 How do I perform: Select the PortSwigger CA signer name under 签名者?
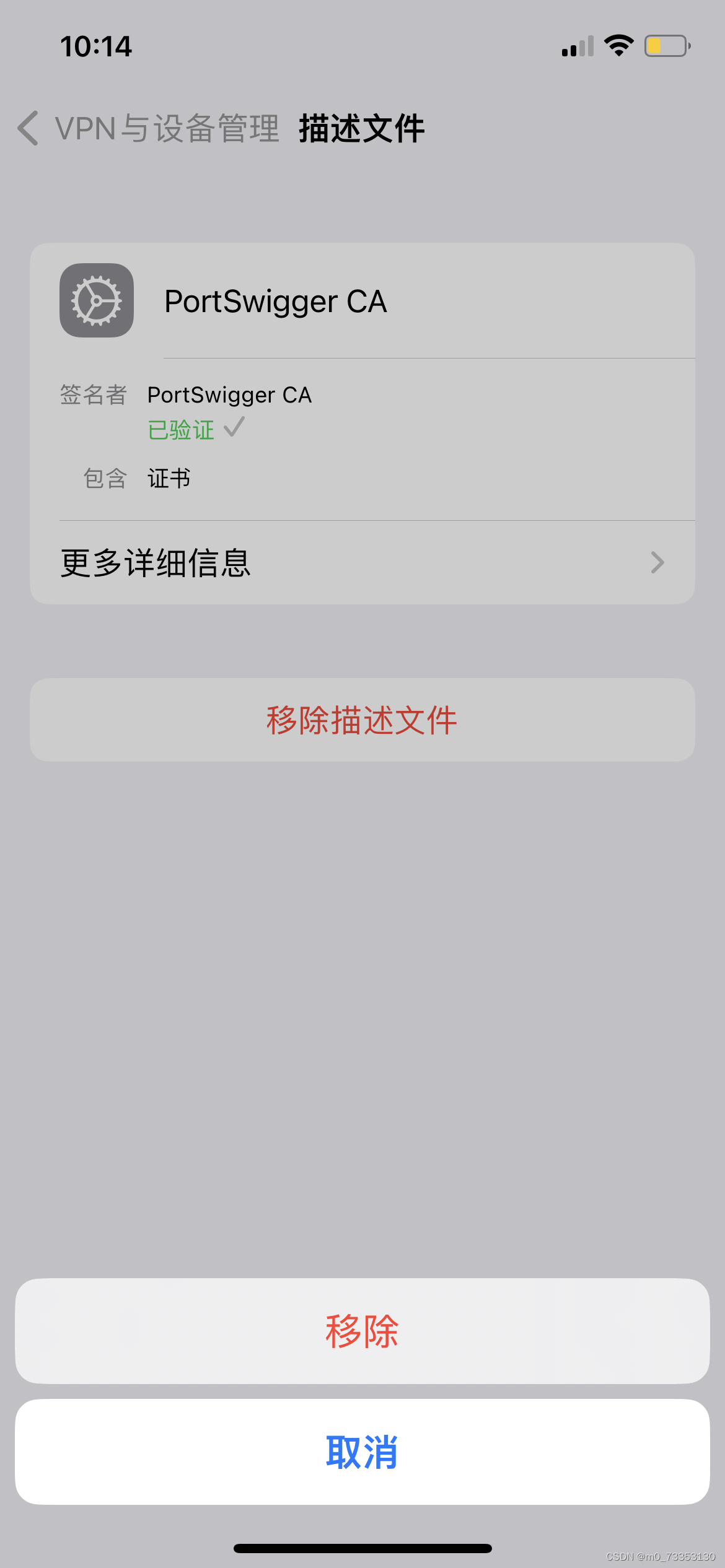pos(230,394)
